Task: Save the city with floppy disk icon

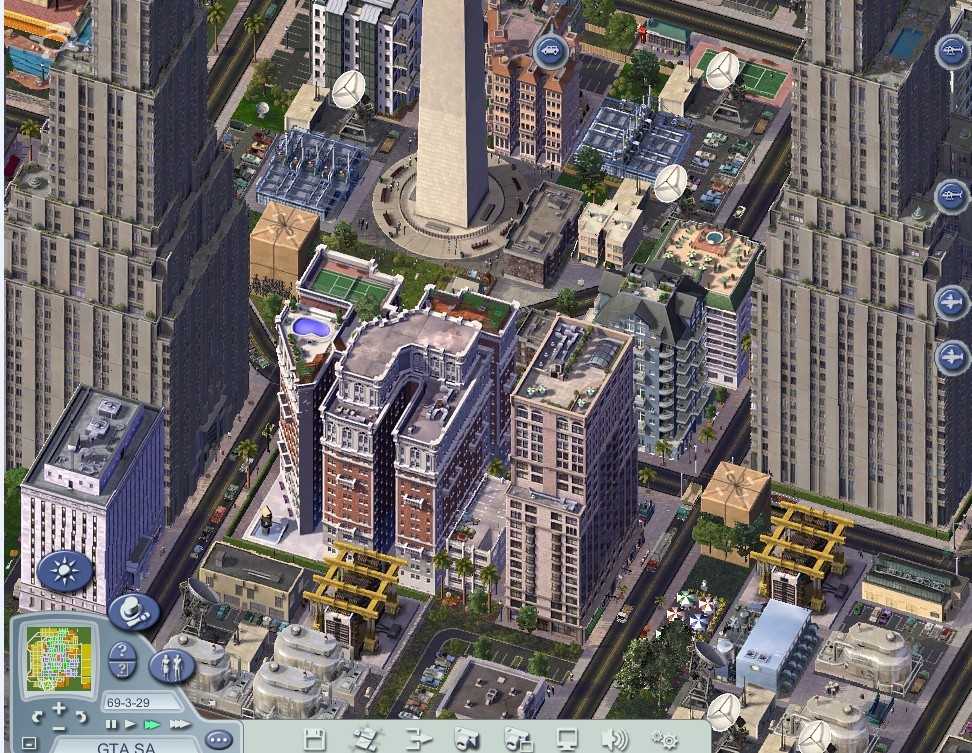Action: click(315, 740)
